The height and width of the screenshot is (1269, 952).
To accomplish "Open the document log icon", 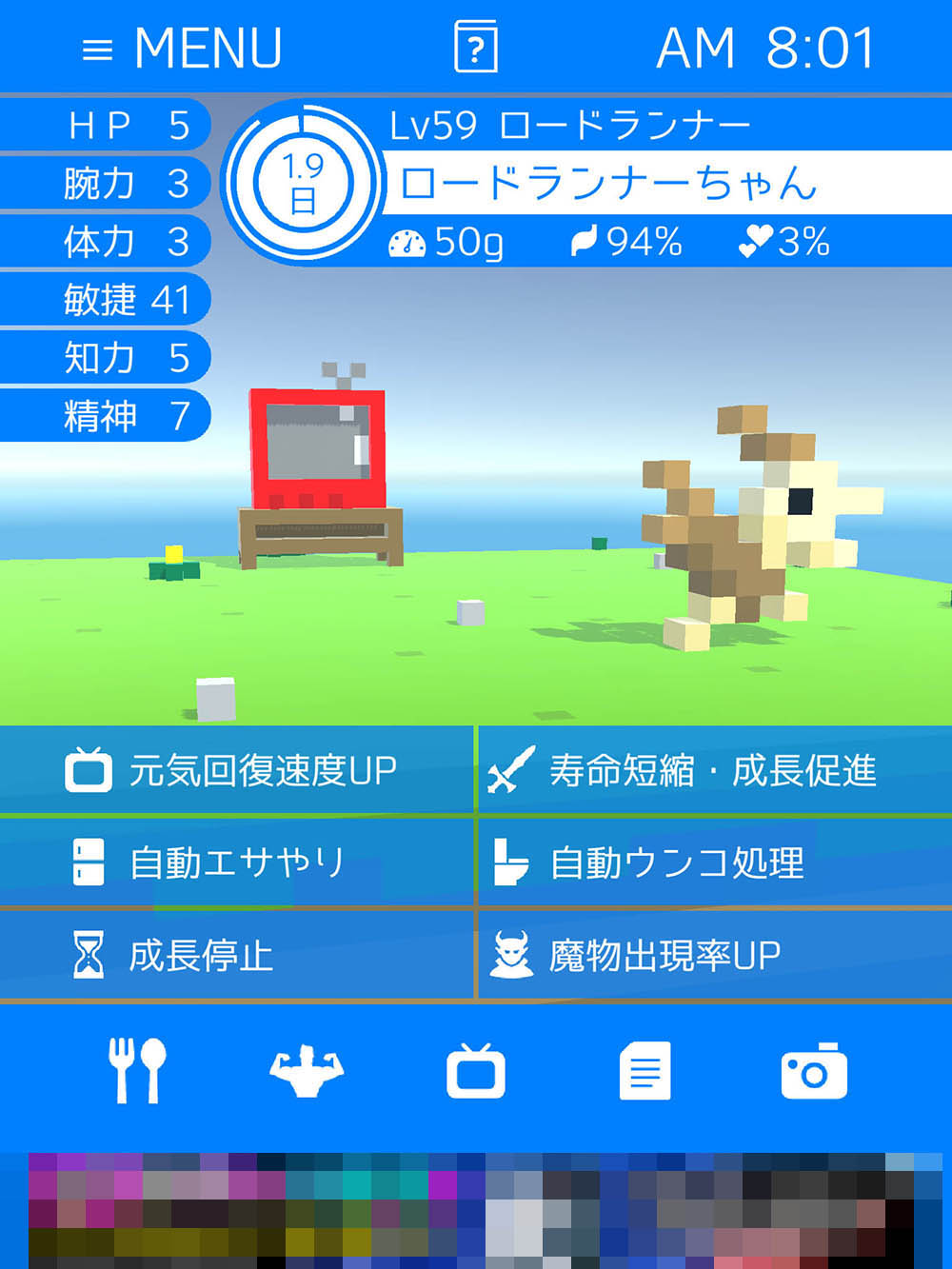I will click(x=645, y=1071).
